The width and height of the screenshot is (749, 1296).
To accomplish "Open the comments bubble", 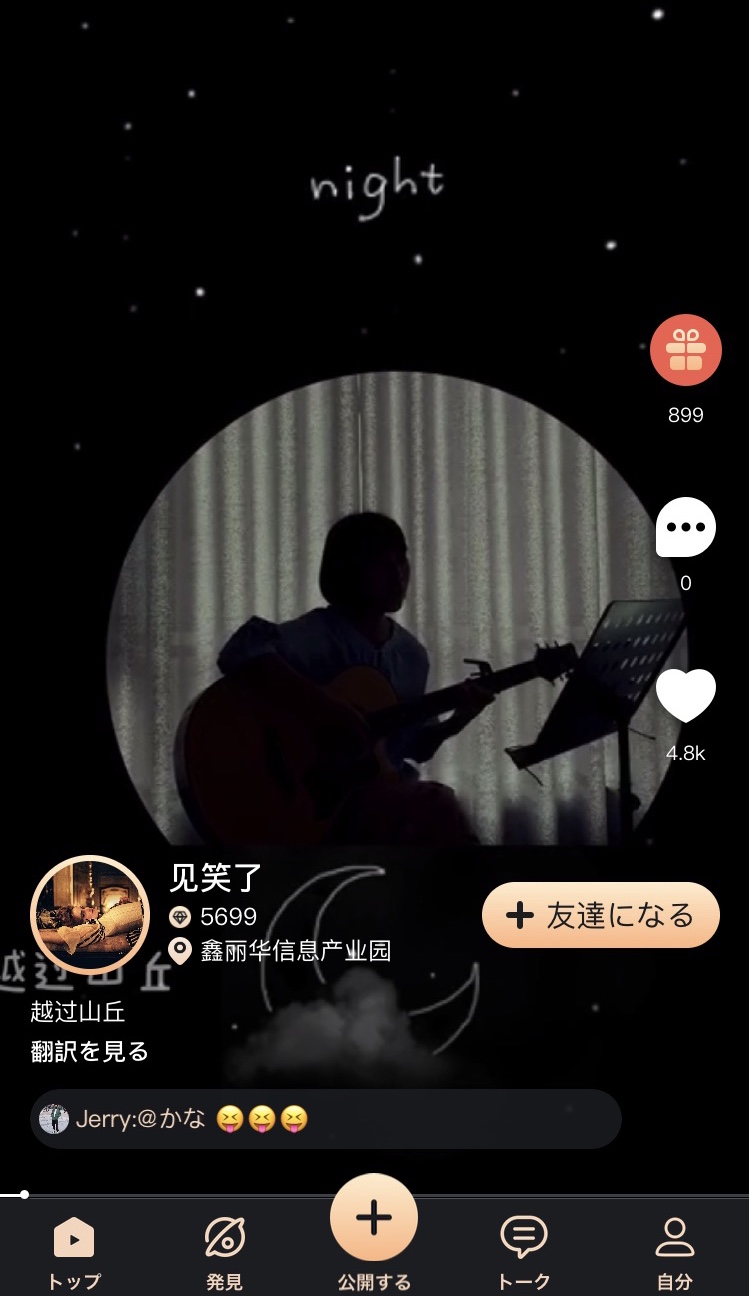I will [686, 527].
